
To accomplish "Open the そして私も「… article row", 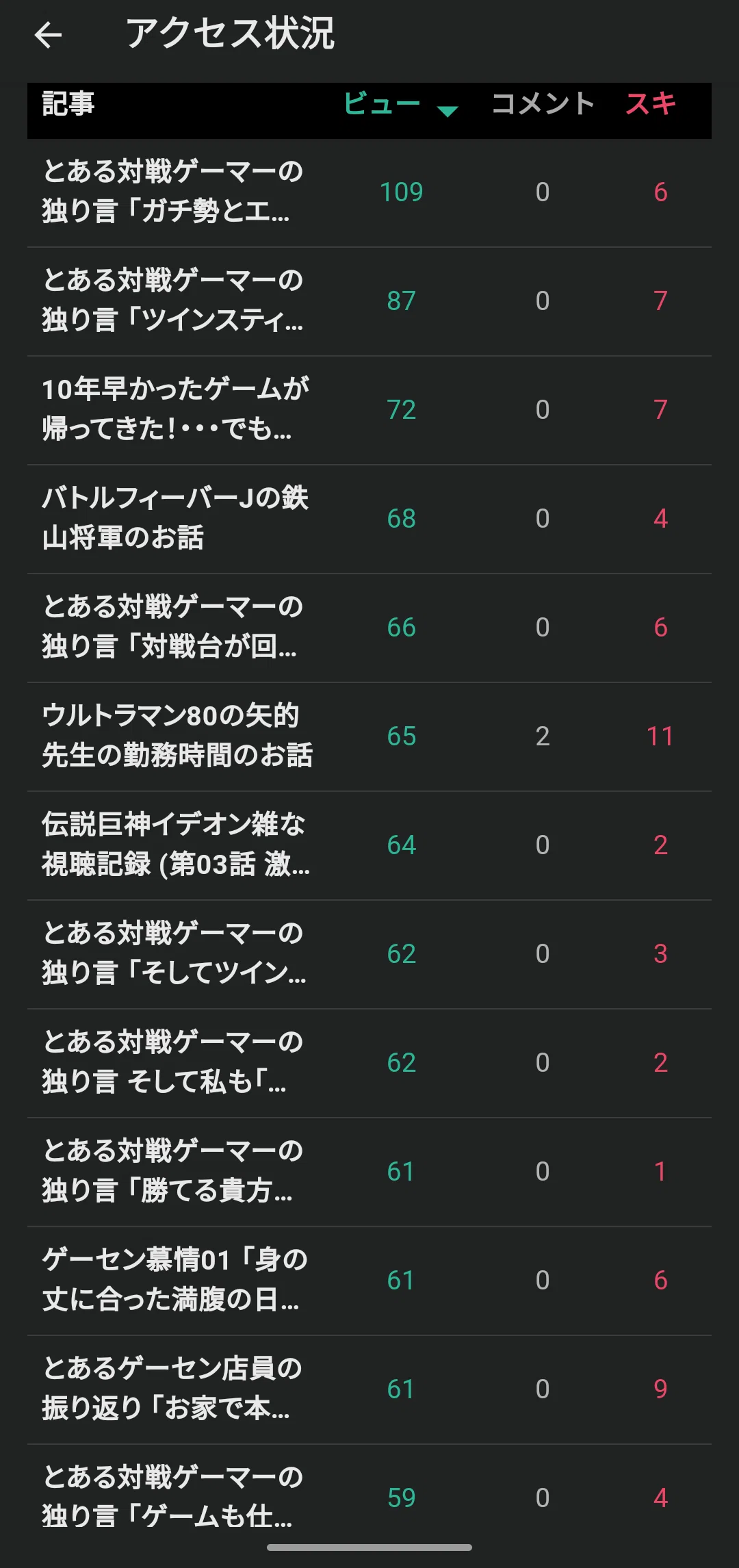I will 369,1063.
